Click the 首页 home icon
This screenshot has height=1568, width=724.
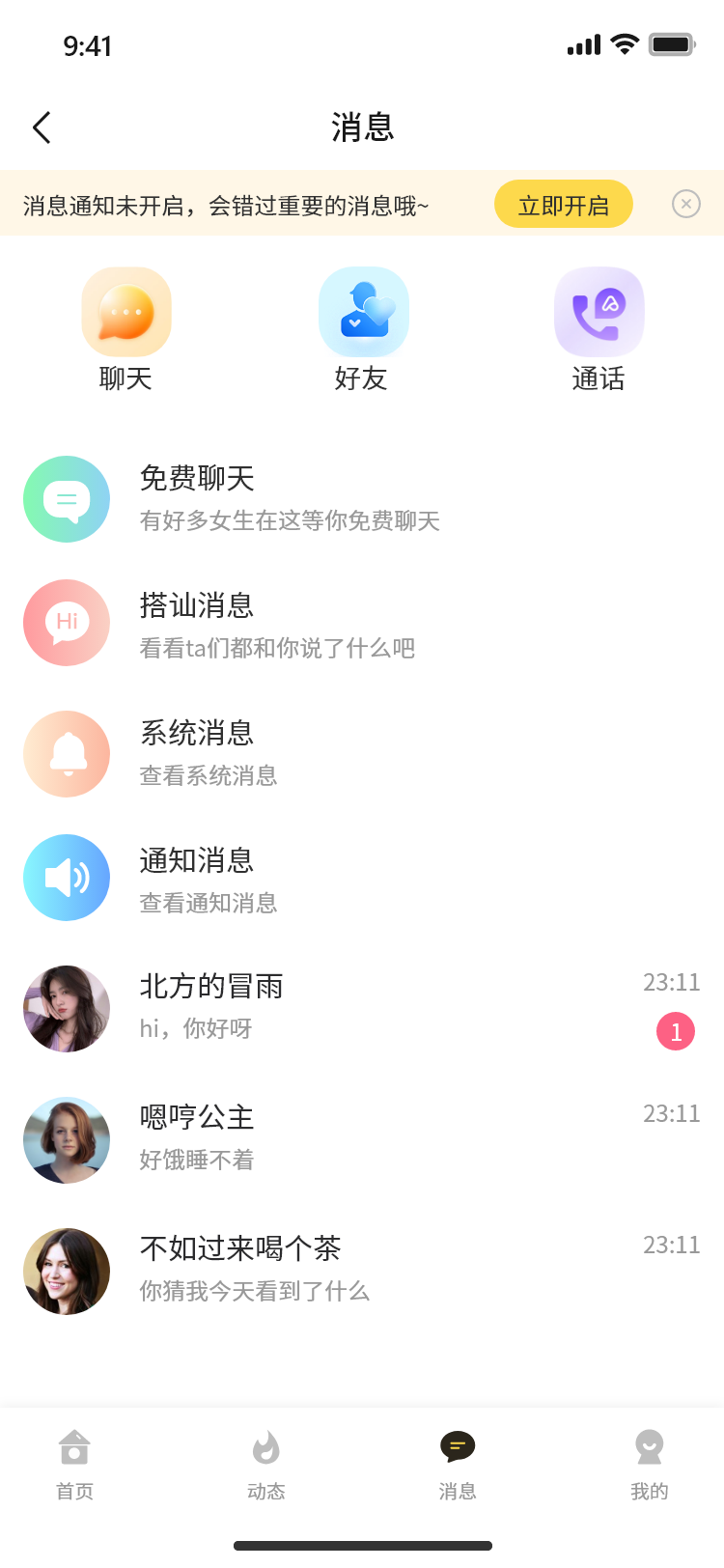(x=74, y=1446)
